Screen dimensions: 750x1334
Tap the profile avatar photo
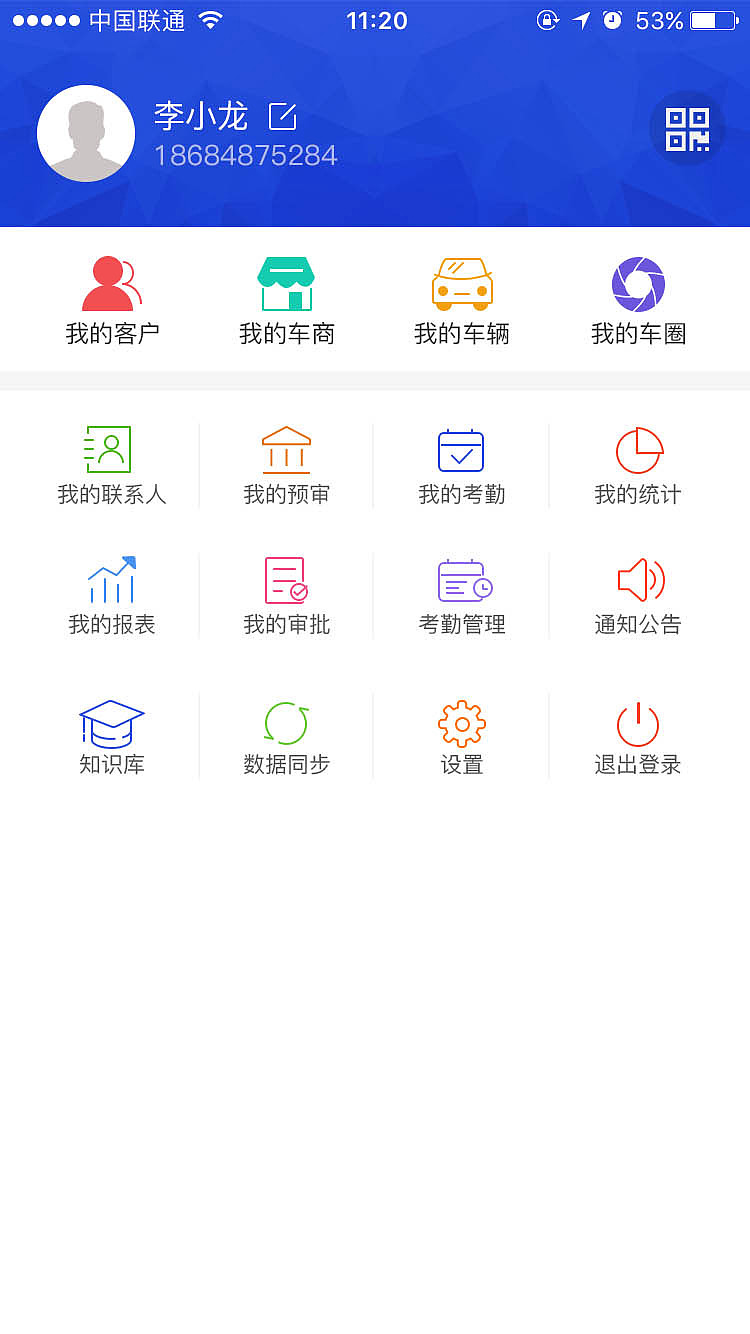point(86,133)
